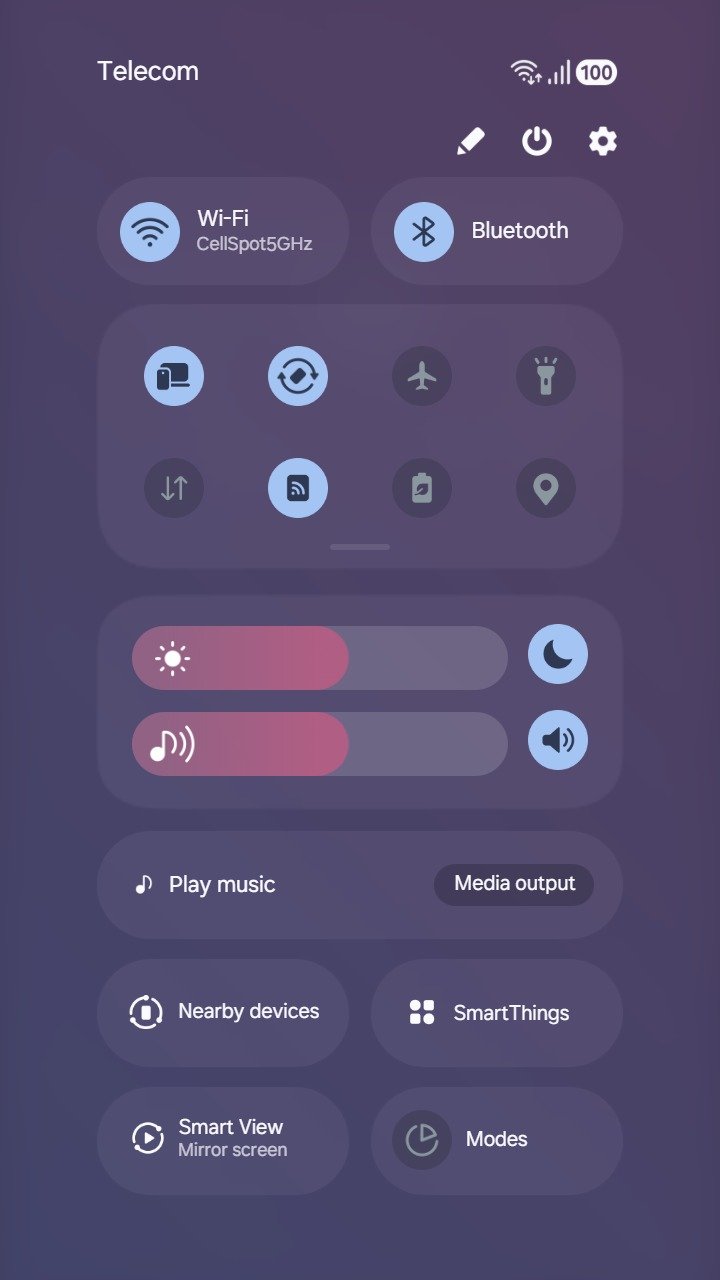Screen dimensions: 720x1280
Task: Mute sound with the speaker button
Action: click(558, 741)
